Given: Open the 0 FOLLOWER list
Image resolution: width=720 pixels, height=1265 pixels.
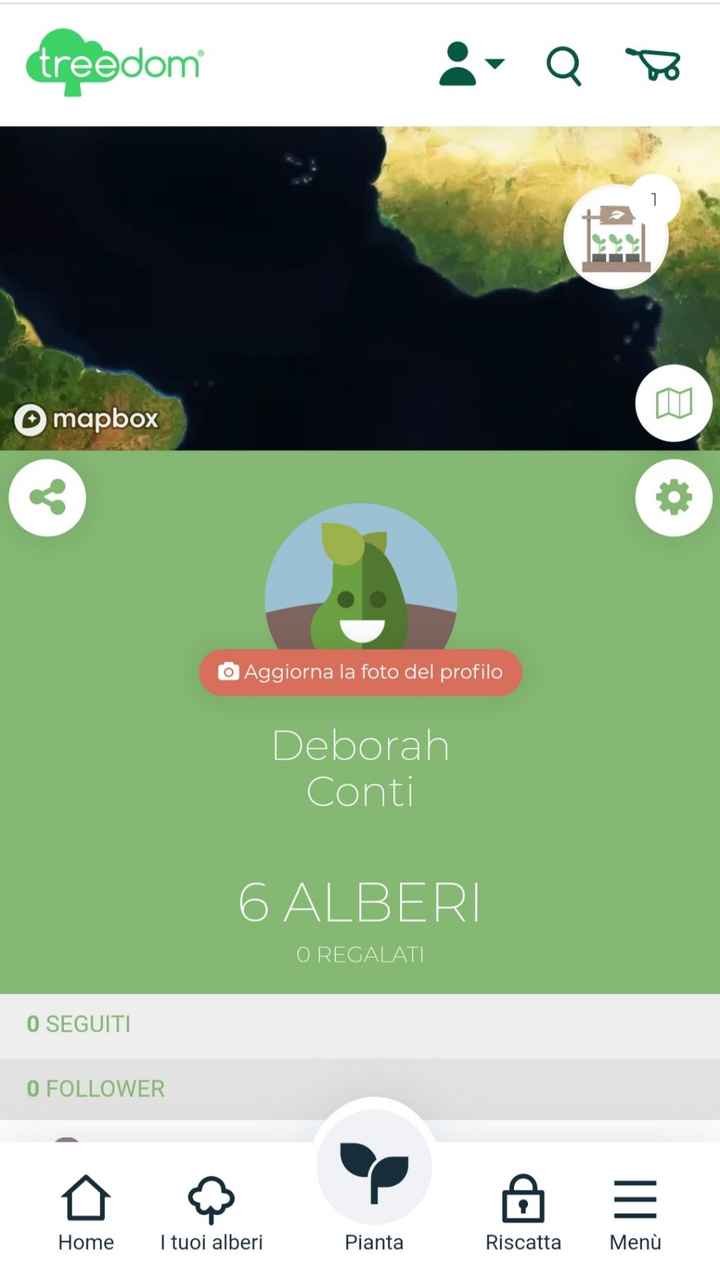Looking at the screenshot, I should (x=94, y=1088).
